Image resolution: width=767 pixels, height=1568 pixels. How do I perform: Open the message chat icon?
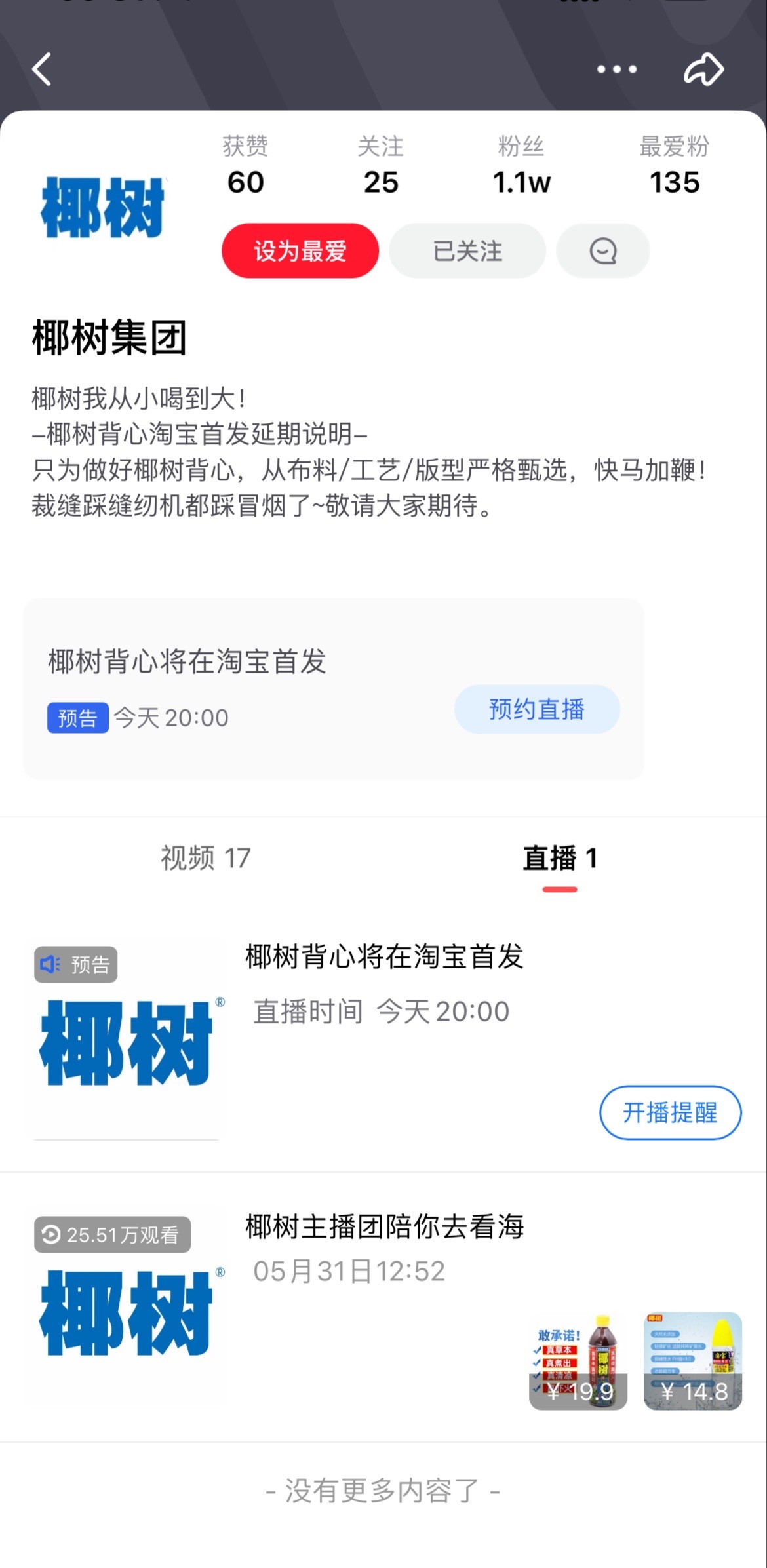coord(603,251)
